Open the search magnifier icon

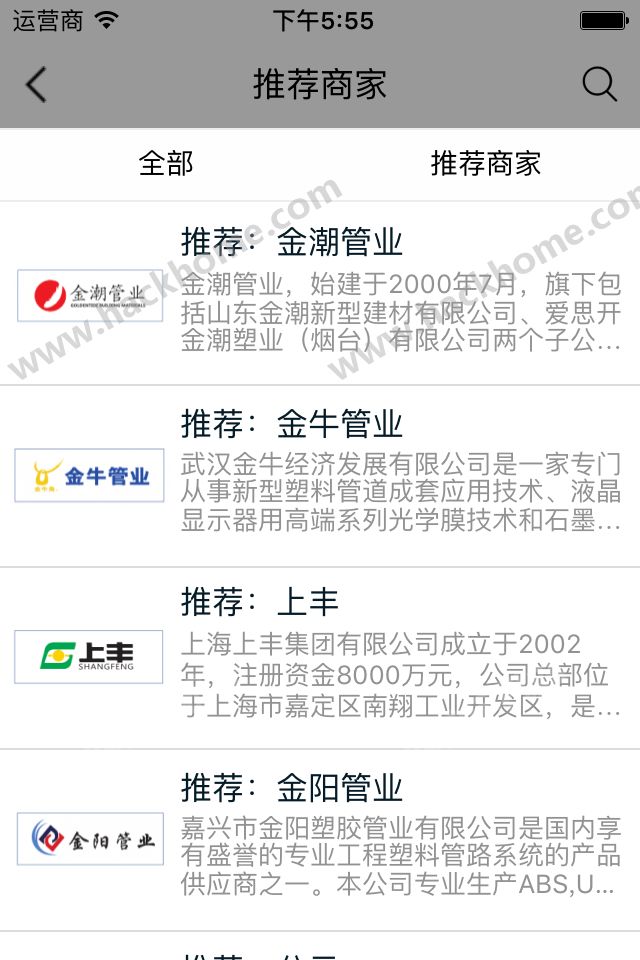click(599, 85)
